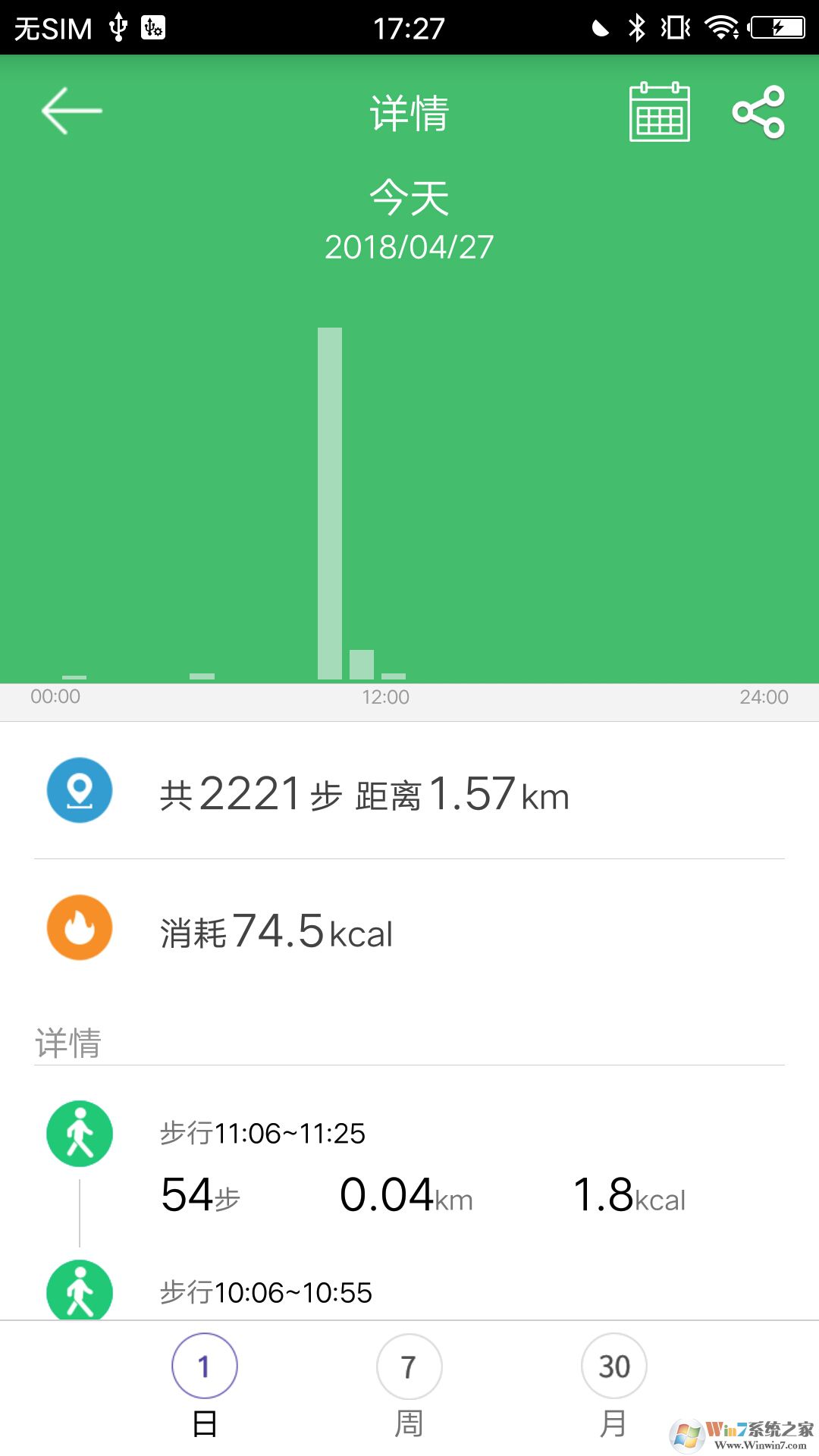The image size is (819, 1456).
Task: Tap the walking icon for 10:06~10:55 activity
Action: point(79,1291)
